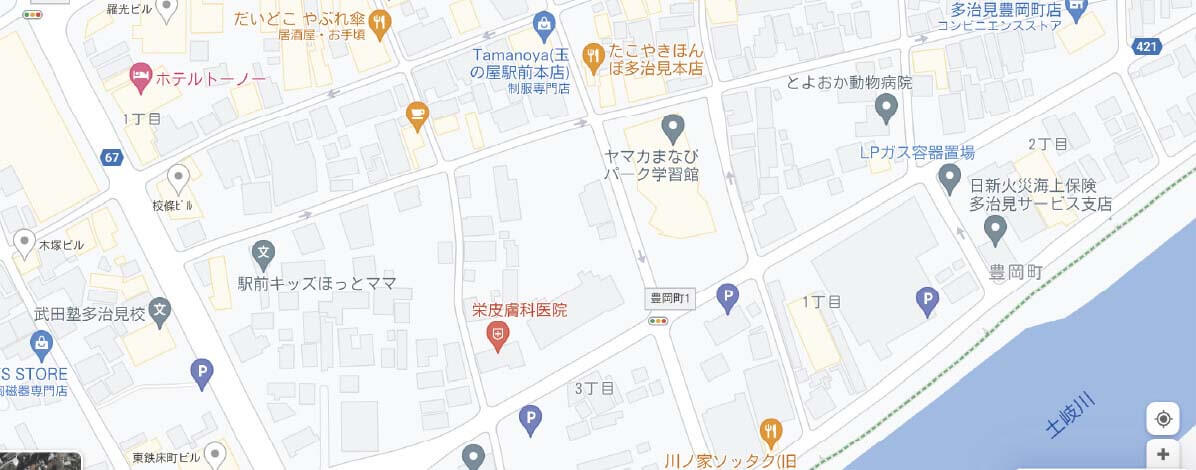Select the とよおか動物病院 marker
This screenshot has width=1196, height=470.
tap(885, 106)
